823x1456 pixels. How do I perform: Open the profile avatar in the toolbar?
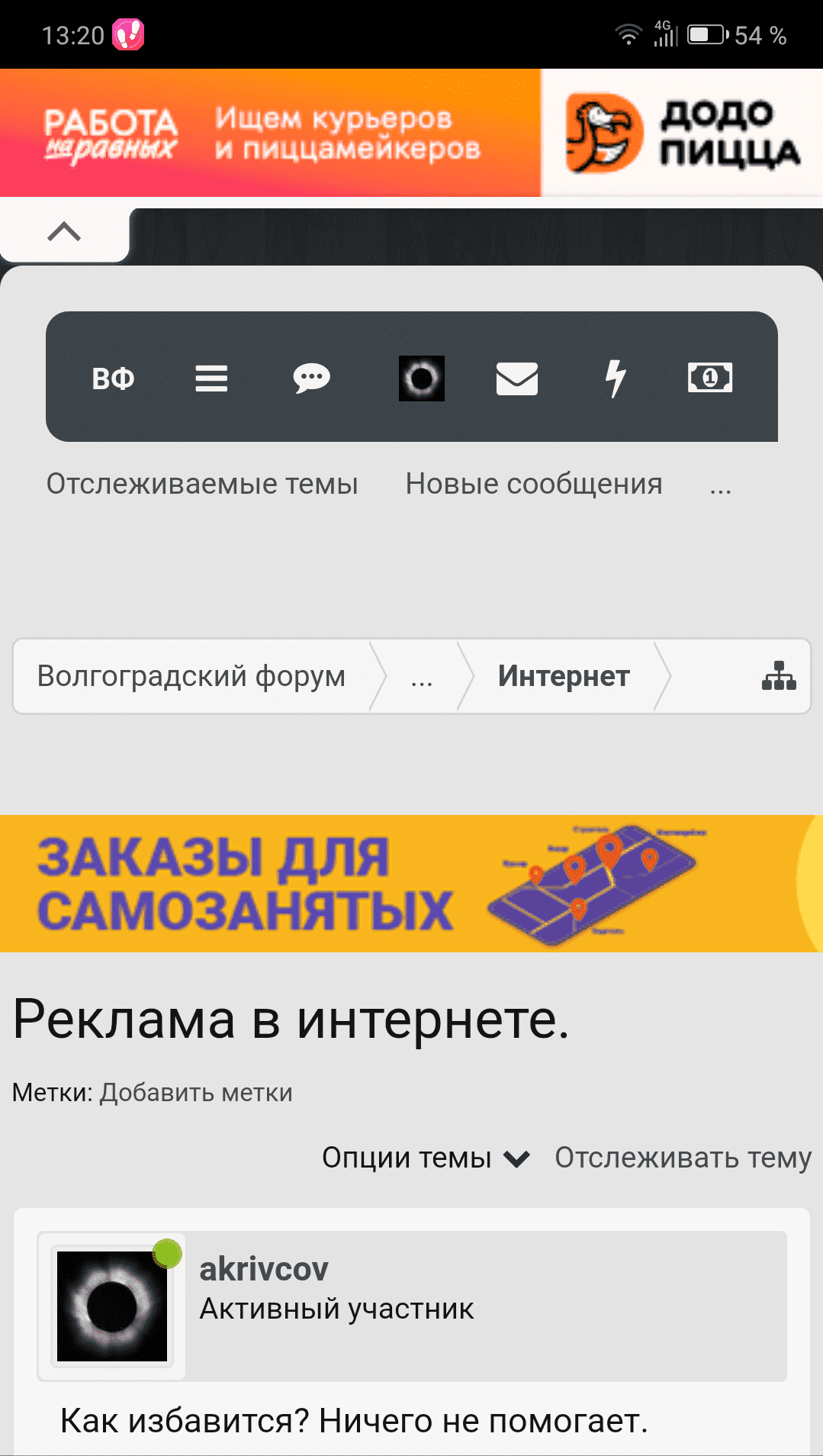[x=421, y=378]
